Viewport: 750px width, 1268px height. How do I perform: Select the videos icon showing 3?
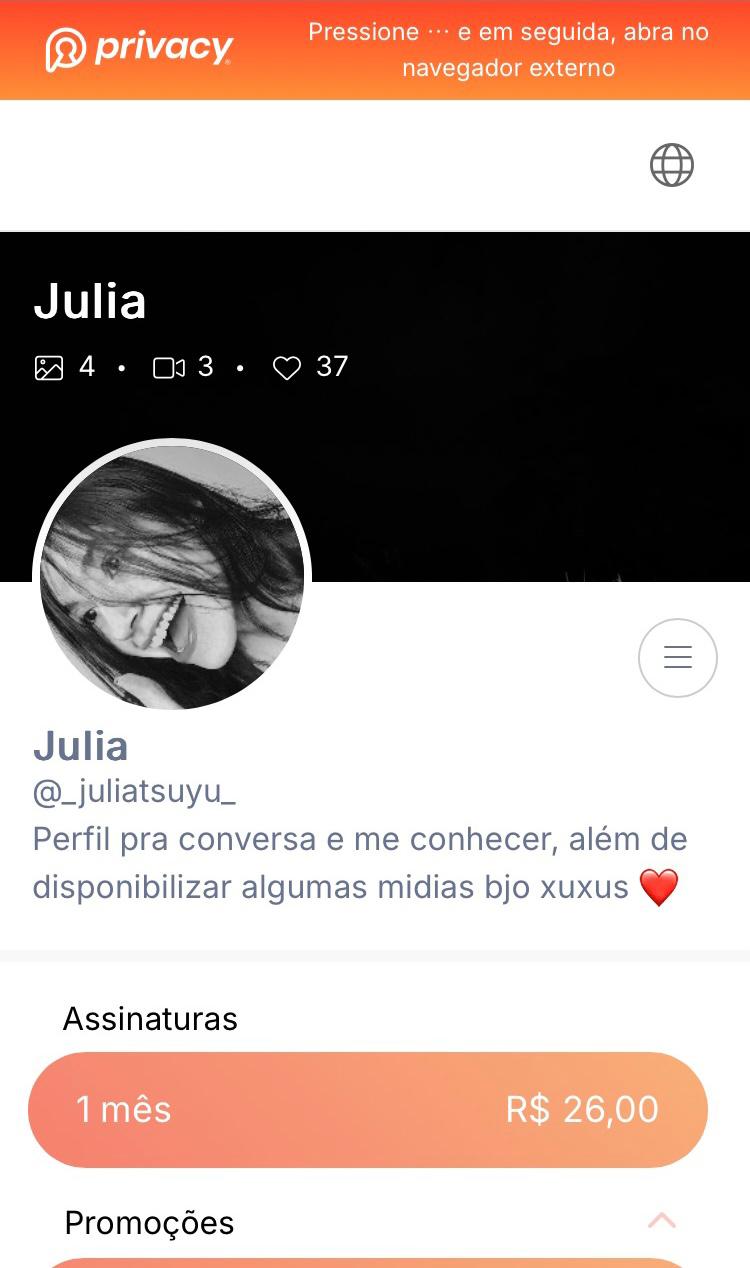[168, 367]
